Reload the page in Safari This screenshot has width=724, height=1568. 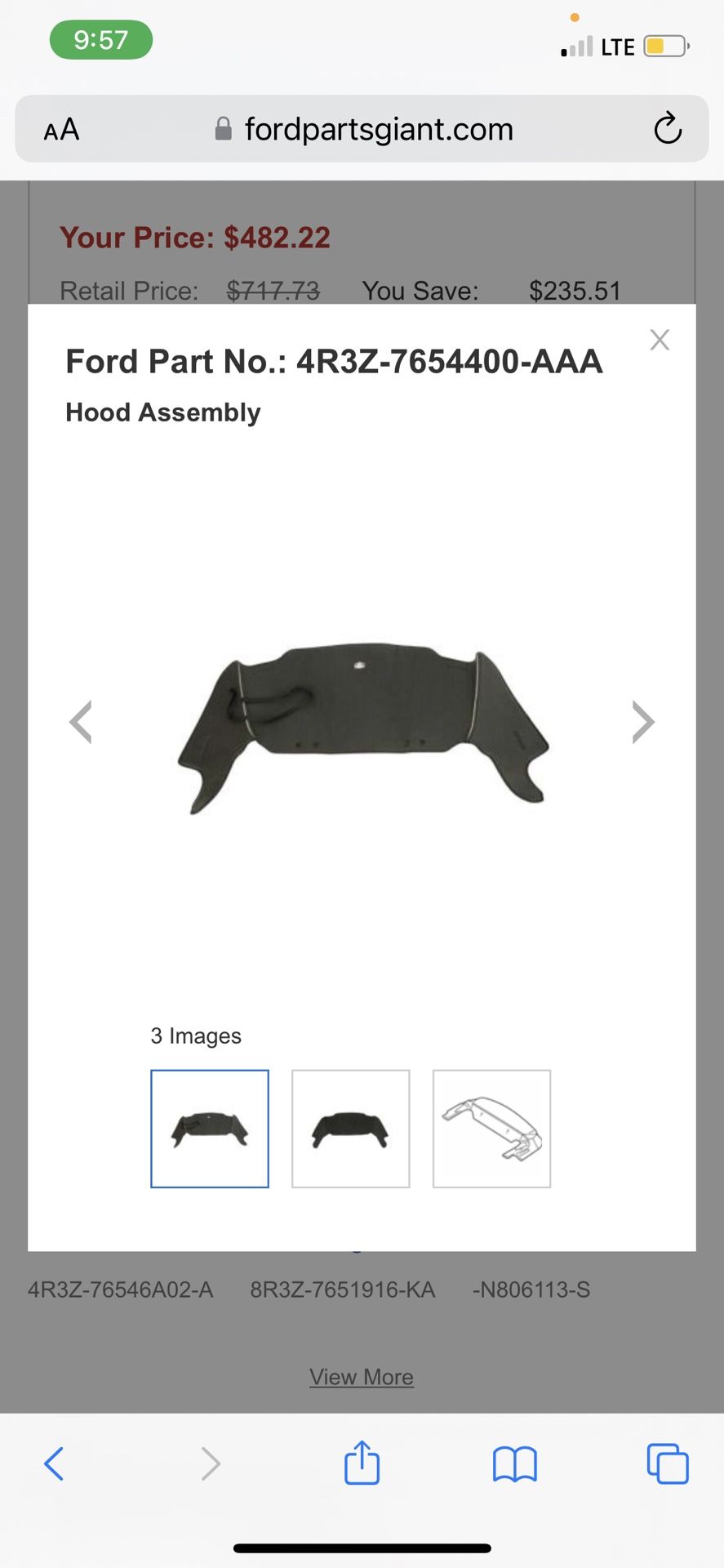pyautogui.click(x=668, y=128)
